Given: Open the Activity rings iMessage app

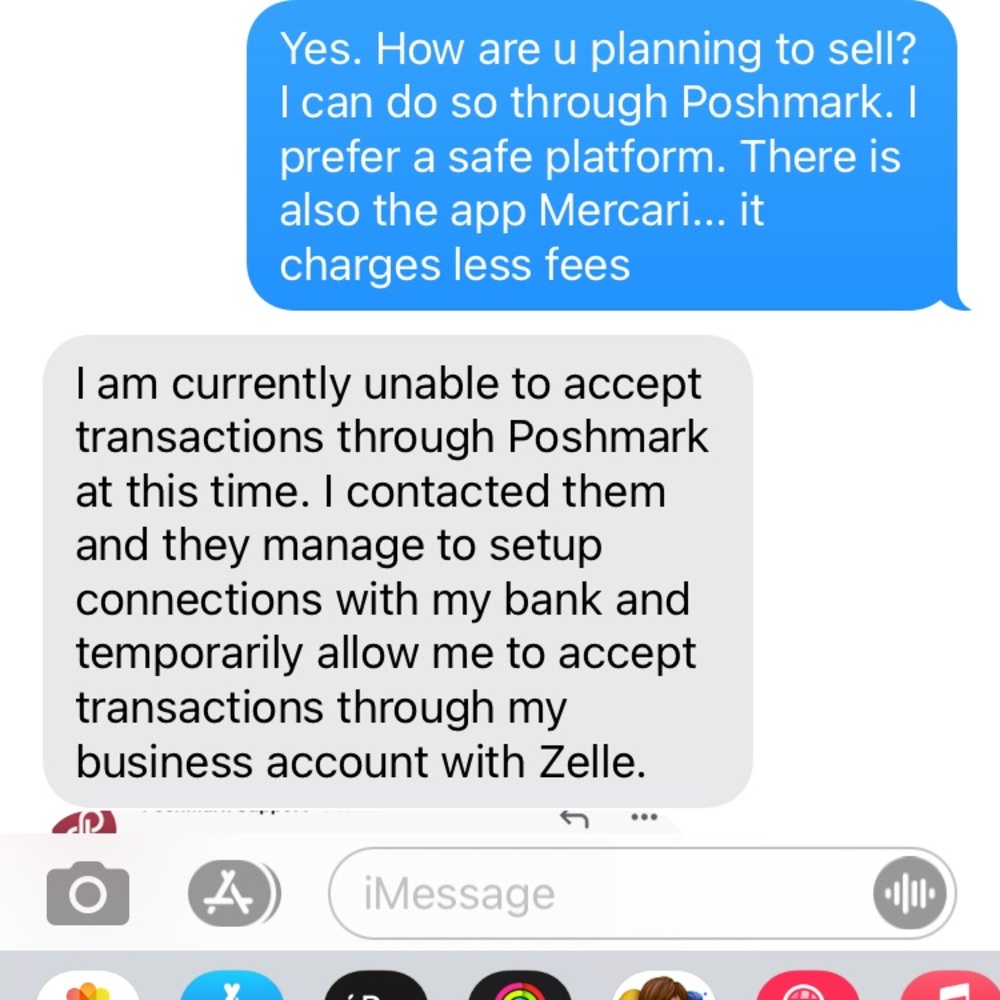Looking at the screenshot, I should tap(520, 988).
